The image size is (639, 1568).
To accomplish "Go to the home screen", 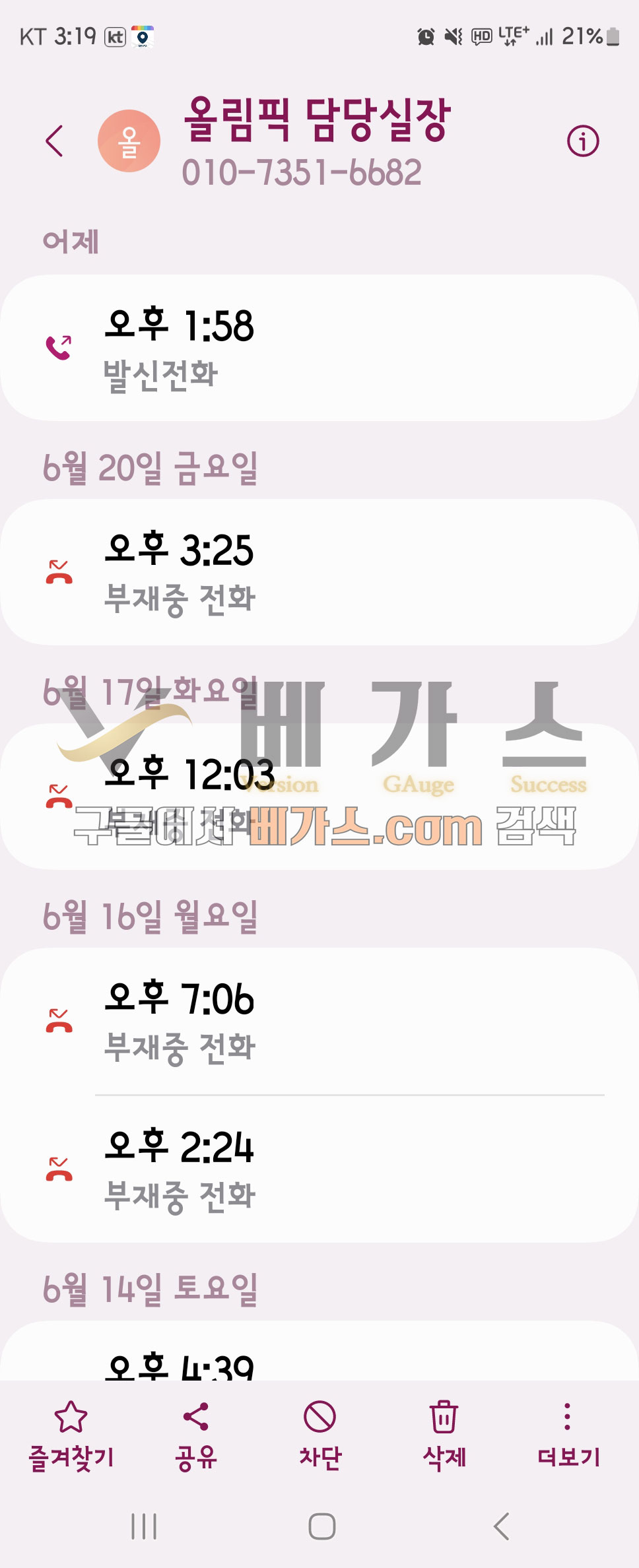I will click(321, 1526).
